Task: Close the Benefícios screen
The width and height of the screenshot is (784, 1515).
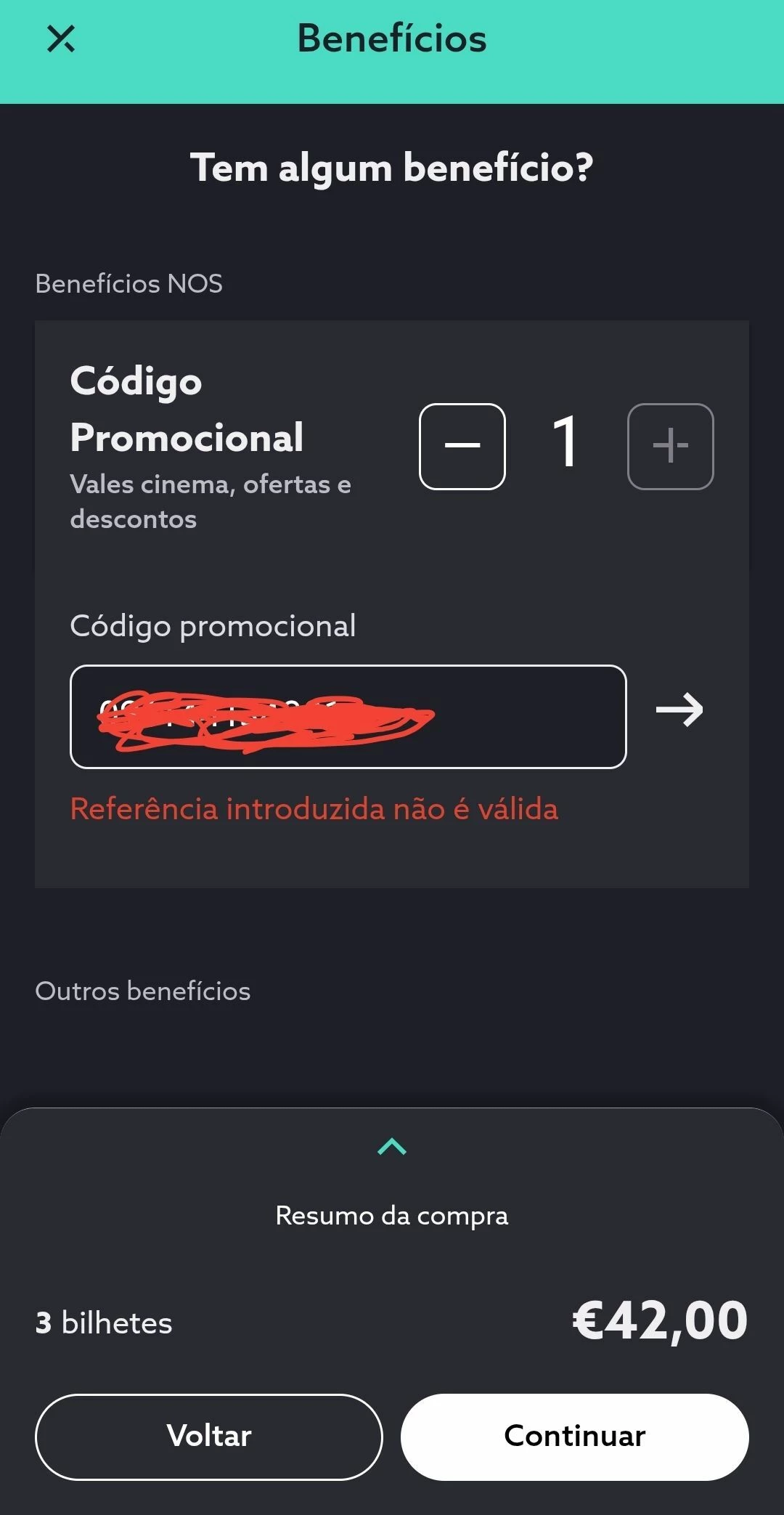Action: tap(61, 39)
